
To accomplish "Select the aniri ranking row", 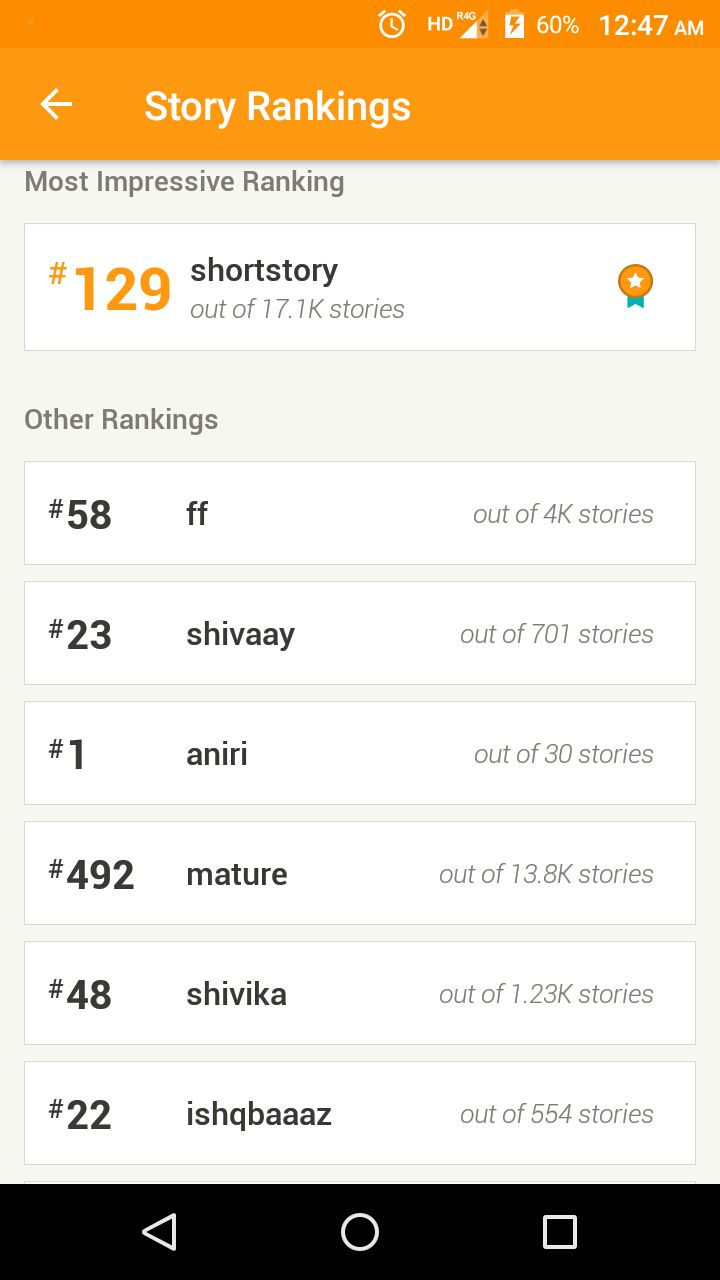I will click(x=360, y=753).
